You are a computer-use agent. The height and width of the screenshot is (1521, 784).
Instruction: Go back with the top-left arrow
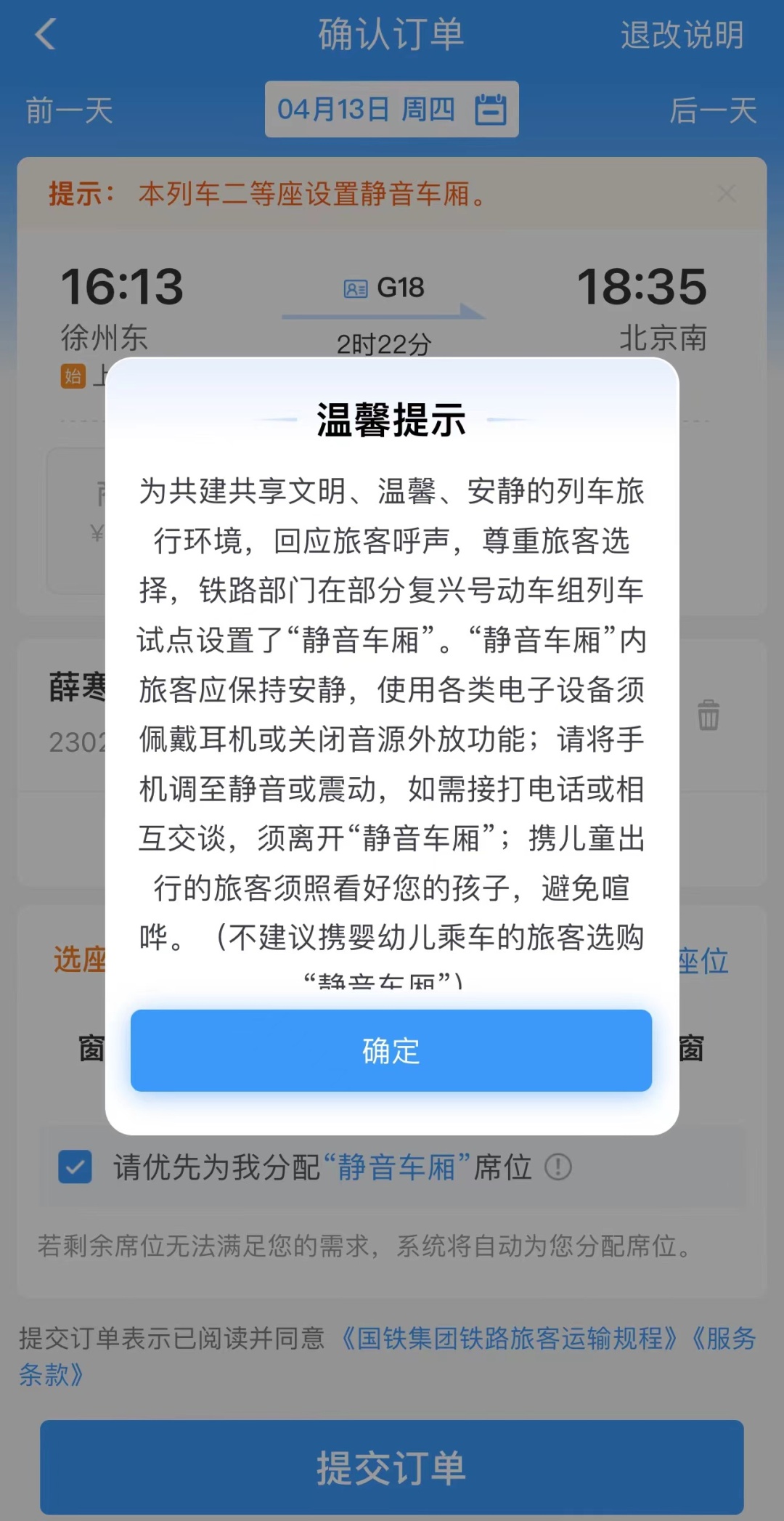tap(45, 34)
